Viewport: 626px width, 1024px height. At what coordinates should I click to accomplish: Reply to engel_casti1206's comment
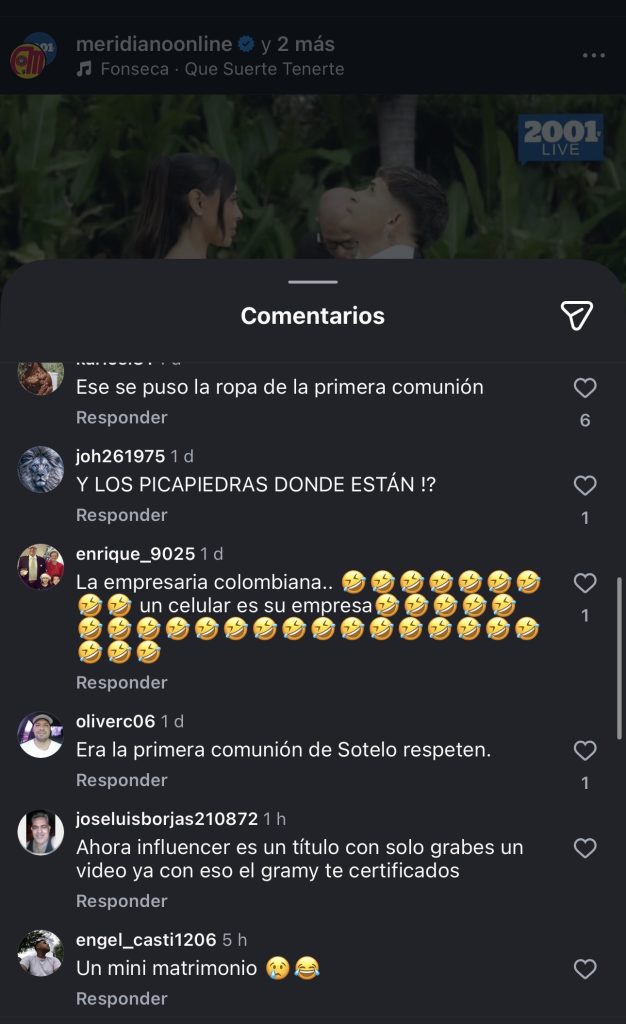(121, 998)
